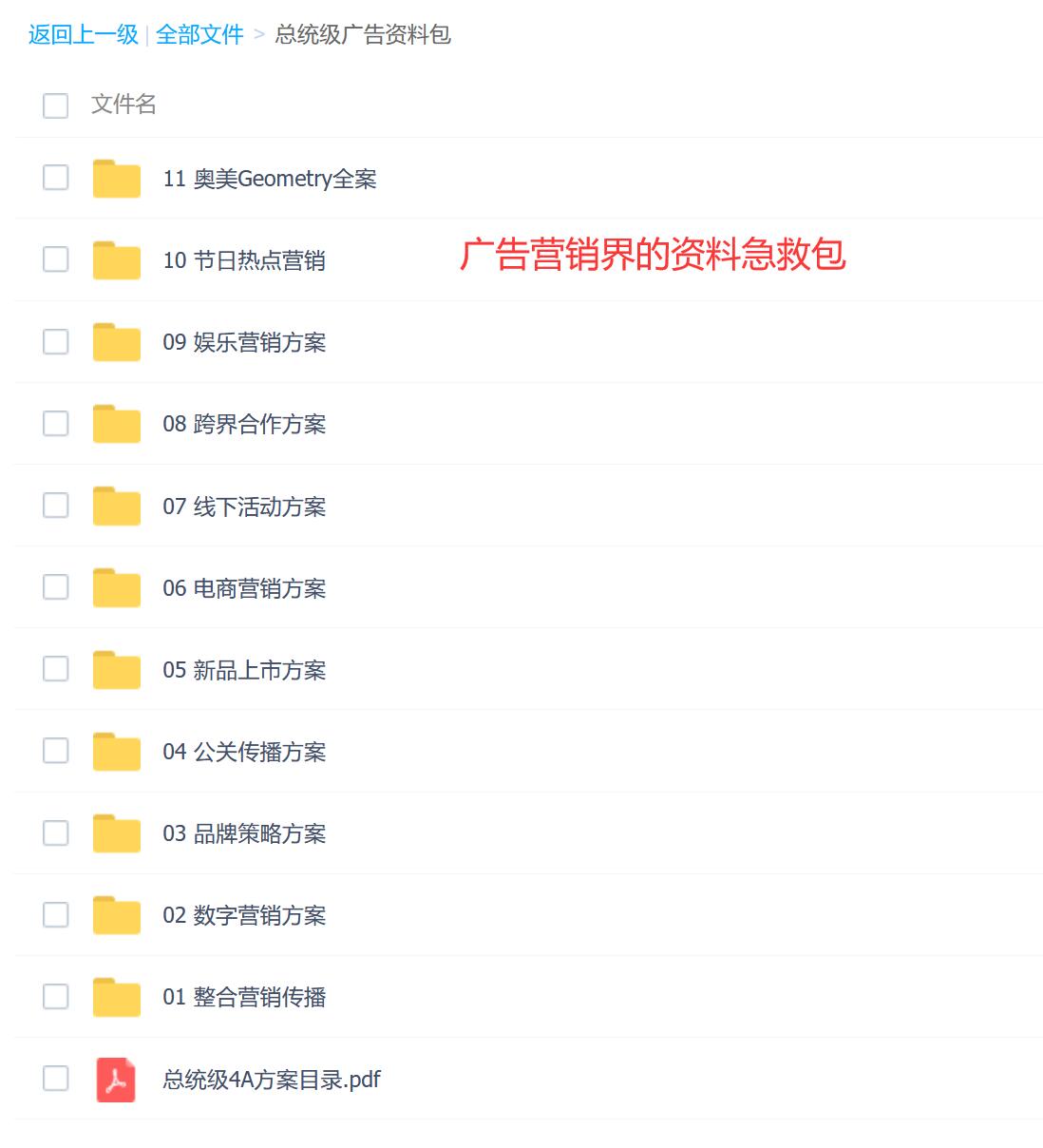Open folder 03 品牌策略方案
Viewport: 1043px width, 1148px height.
(x=244, y=833)
